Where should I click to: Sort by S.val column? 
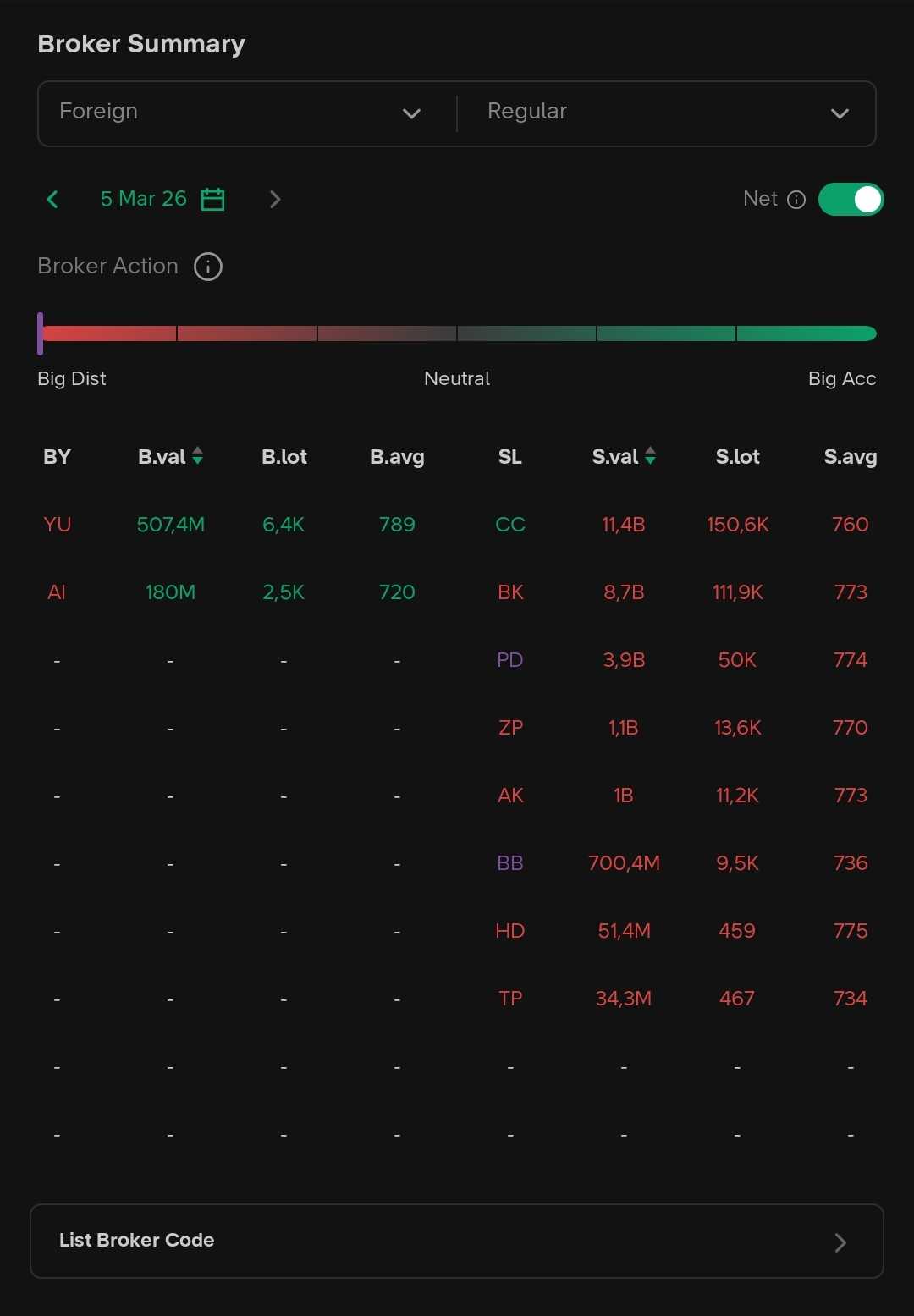point(625,457)
